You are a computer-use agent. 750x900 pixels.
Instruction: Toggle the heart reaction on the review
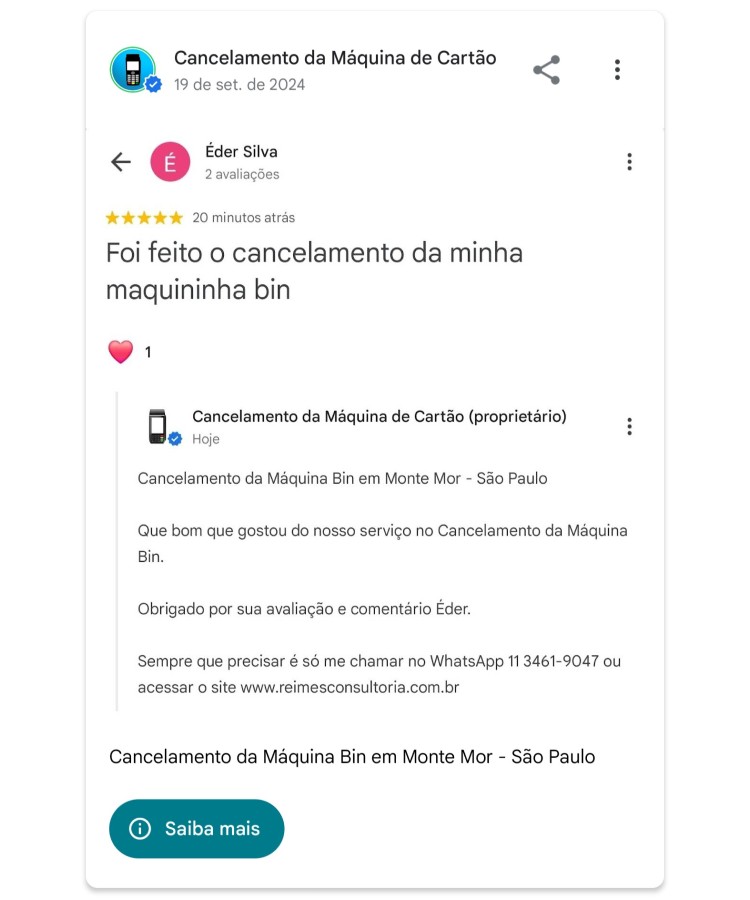(120, 351)
